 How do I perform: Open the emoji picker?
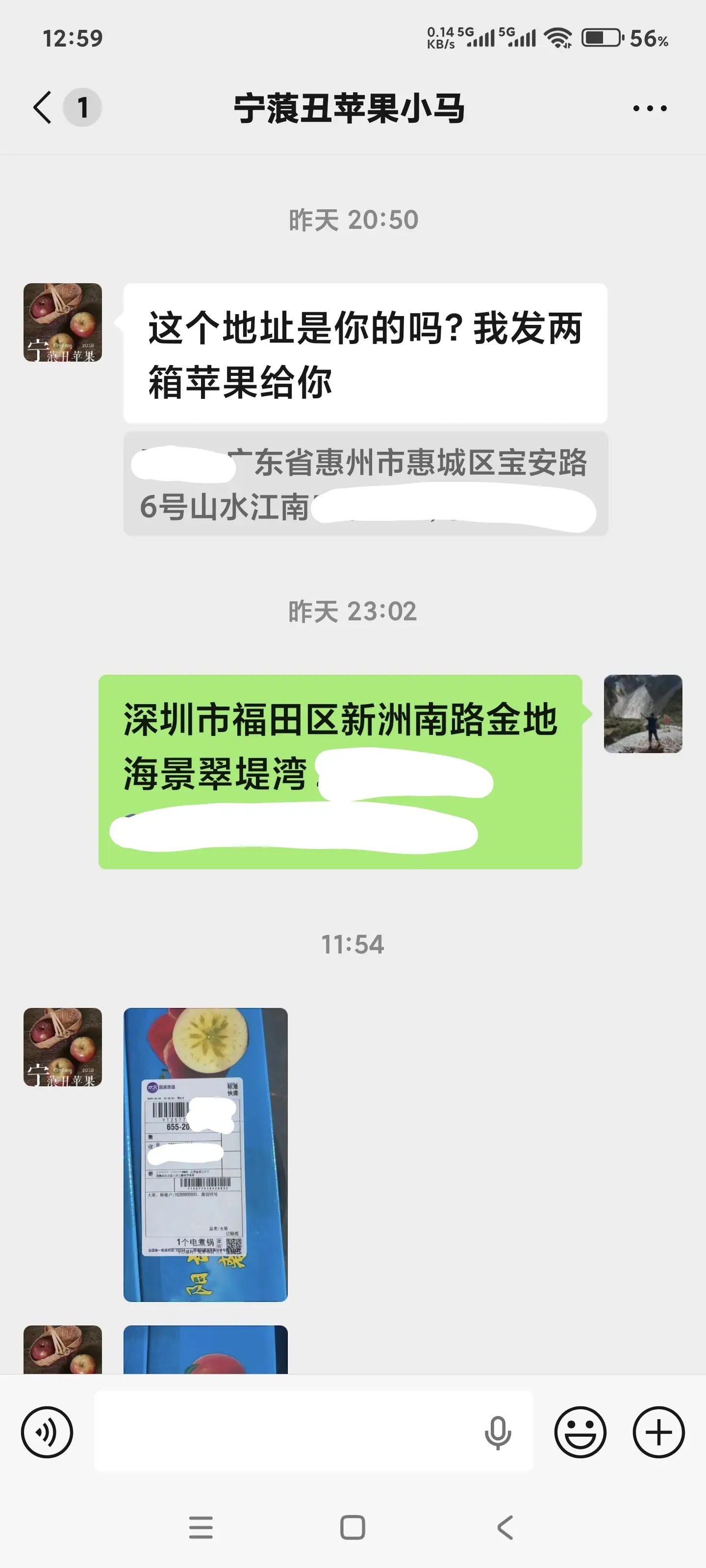click(580, 1432)
